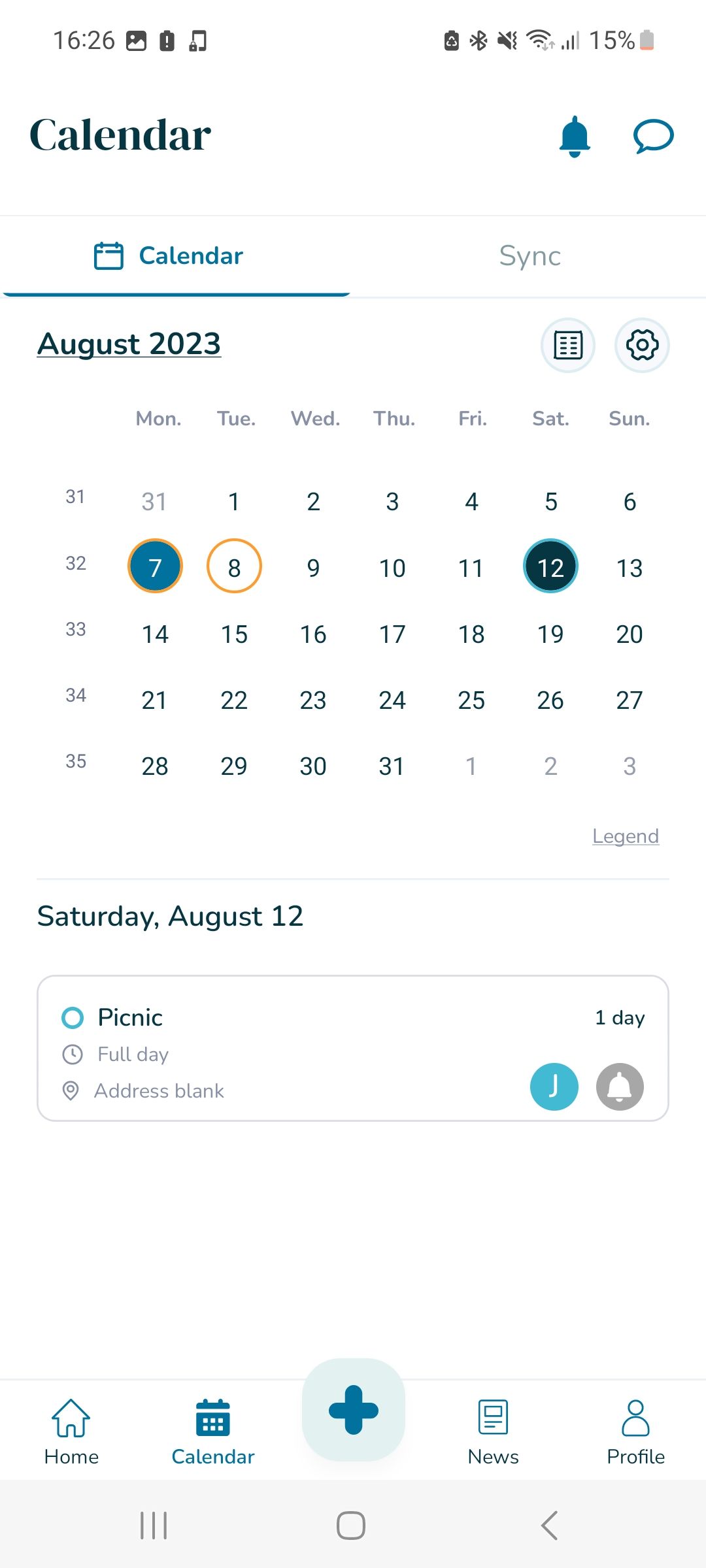Tap the central plus button to add event
706x1568 pixels.
(352, 1413)
